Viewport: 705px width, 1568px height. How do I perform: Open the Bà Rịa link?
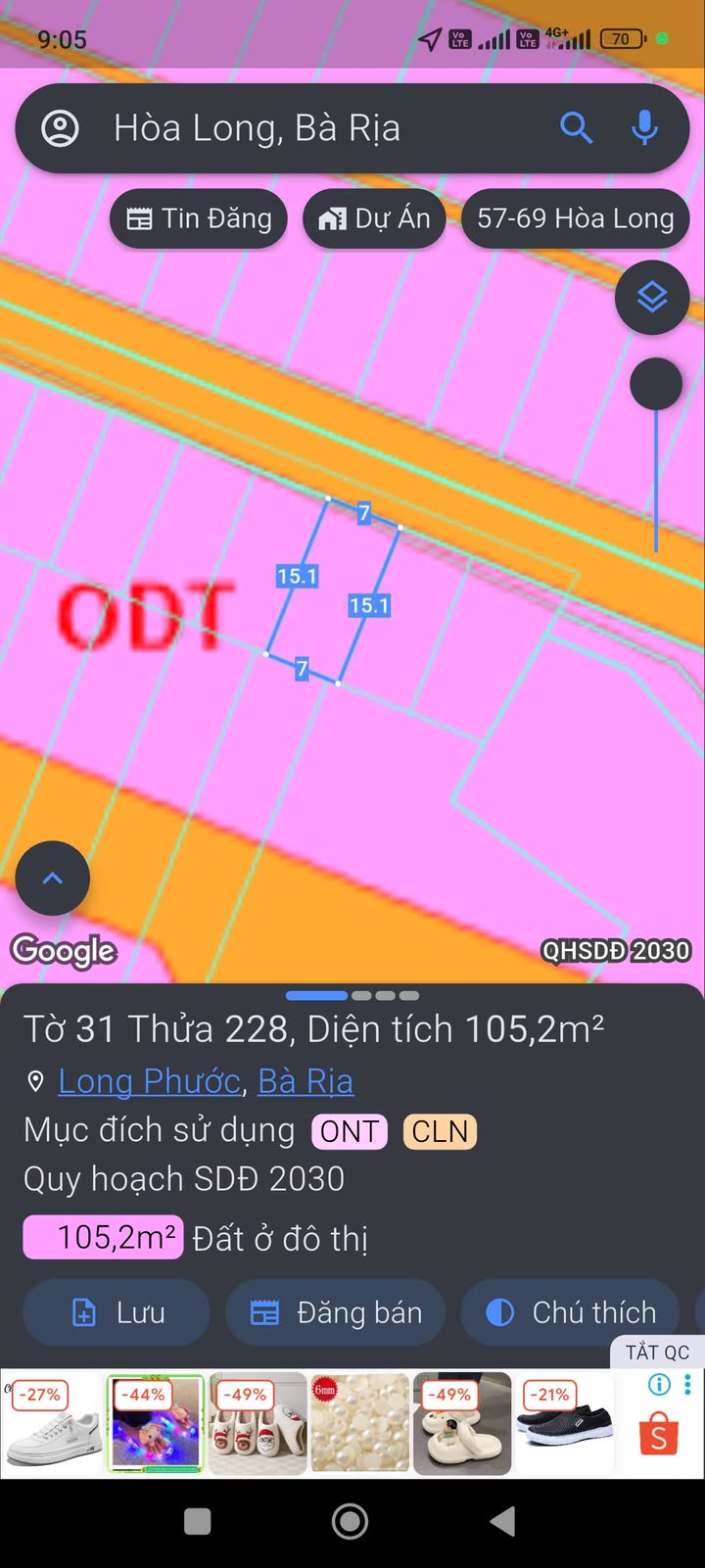point(305,1081)
